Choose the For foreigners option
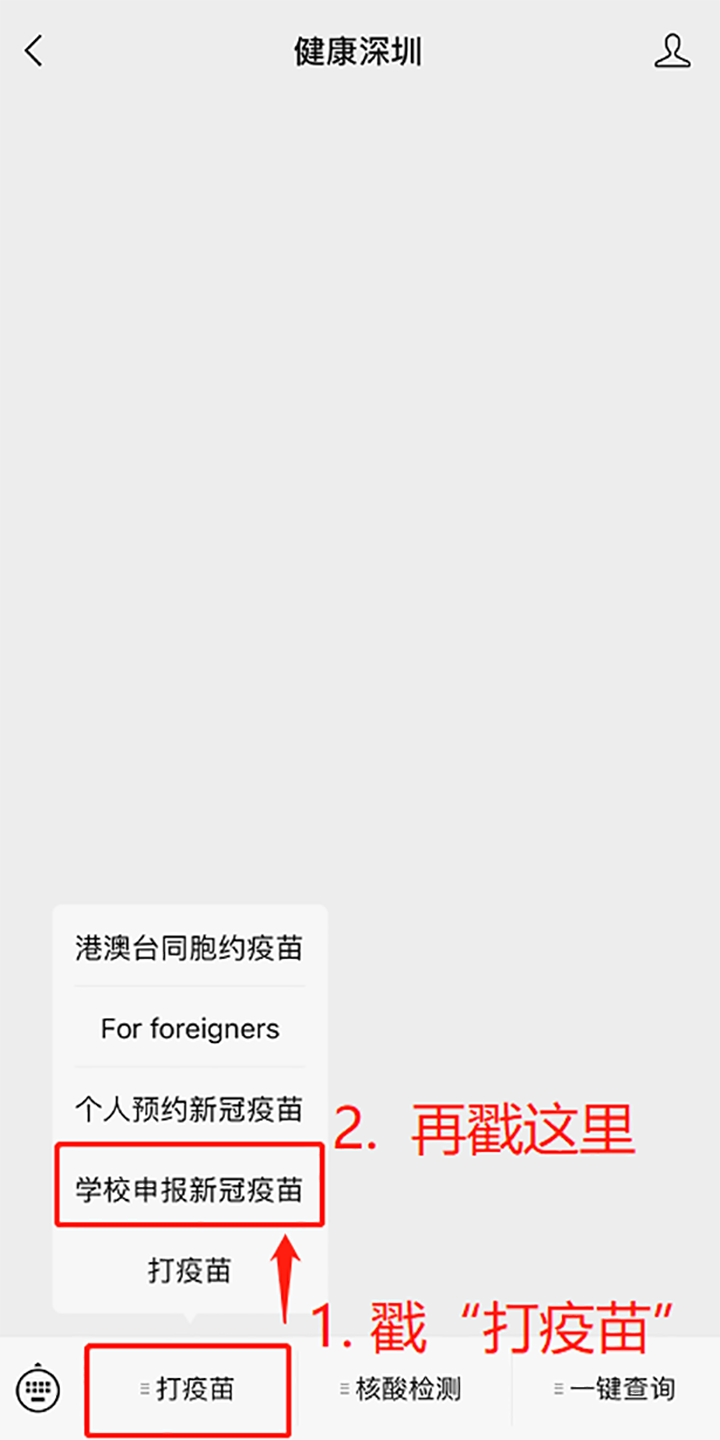Image resolution: width=720 pixels, height=1440 pixels. [x=189, y=1029]
